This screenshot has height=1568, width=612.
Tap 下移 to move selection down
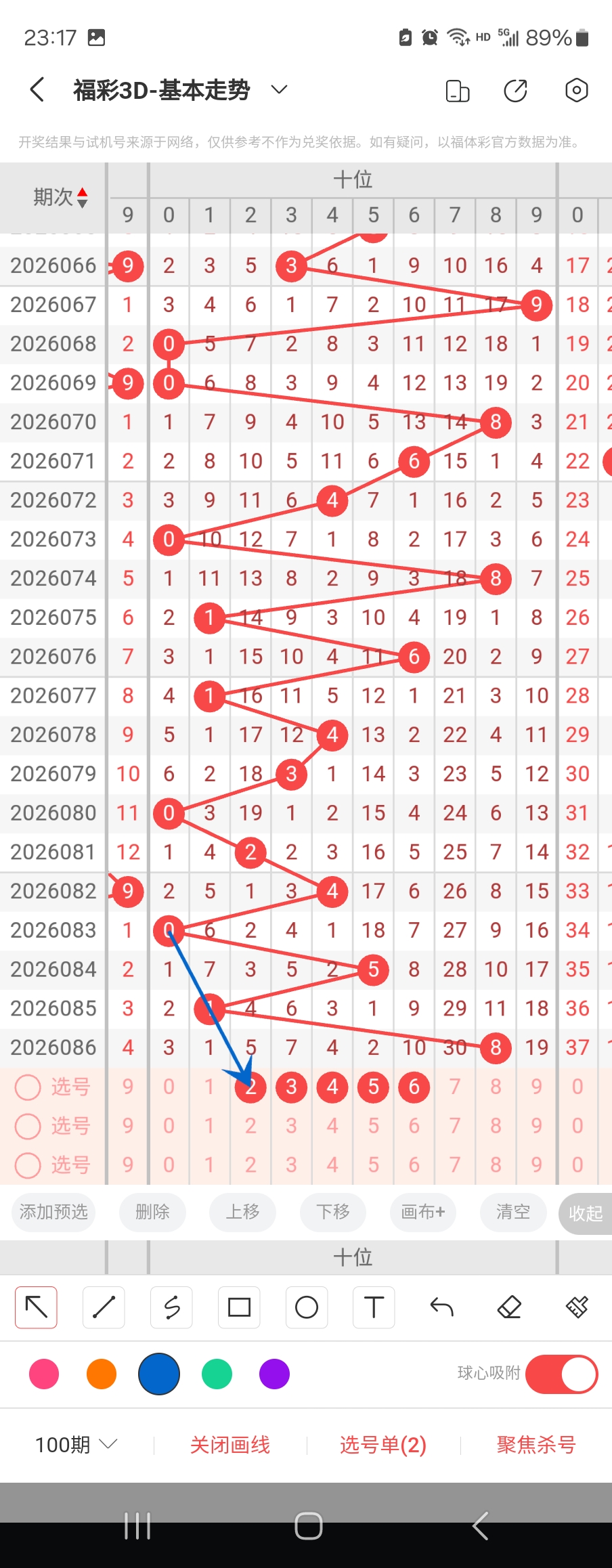point(333,1211)
